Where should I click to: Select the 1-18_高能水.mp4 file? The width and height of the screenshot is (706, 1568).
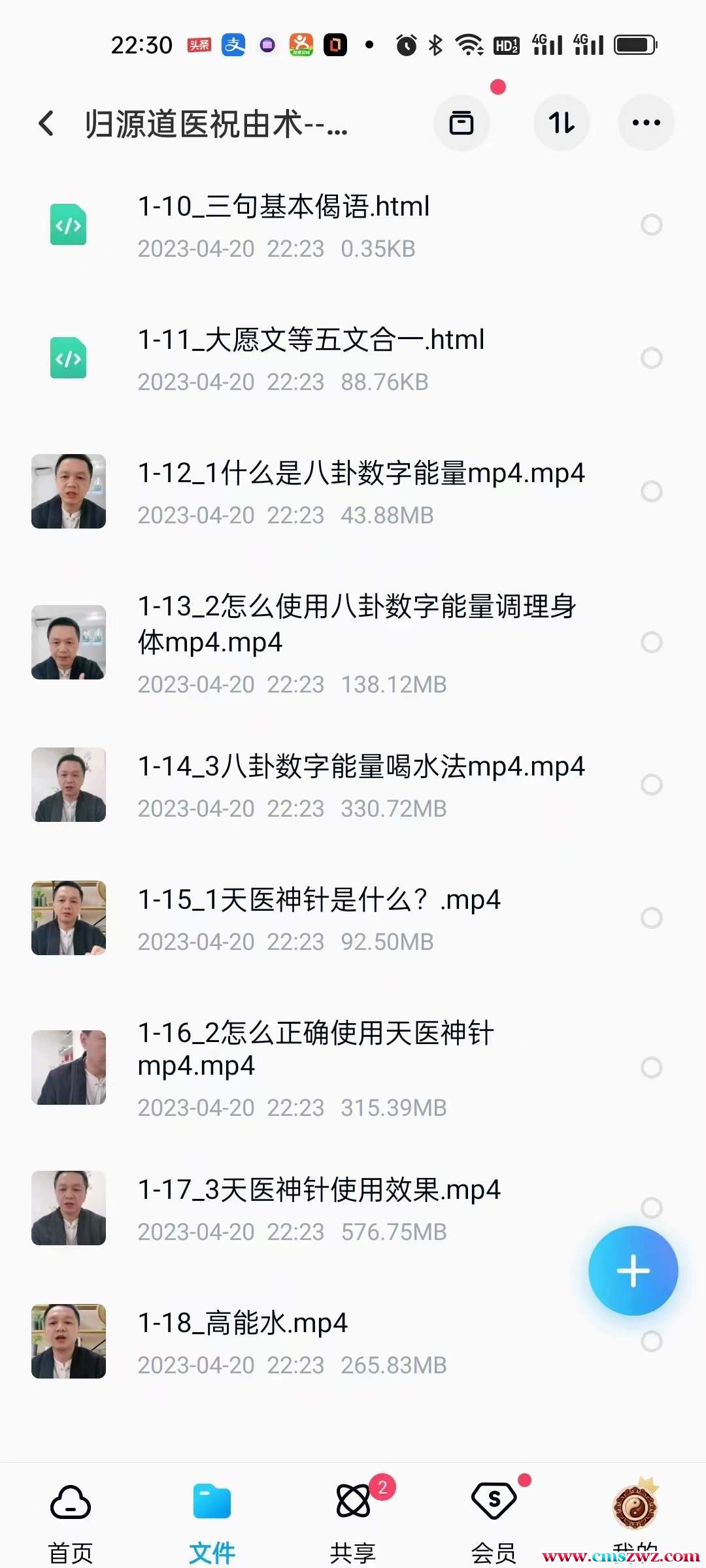651,1341
